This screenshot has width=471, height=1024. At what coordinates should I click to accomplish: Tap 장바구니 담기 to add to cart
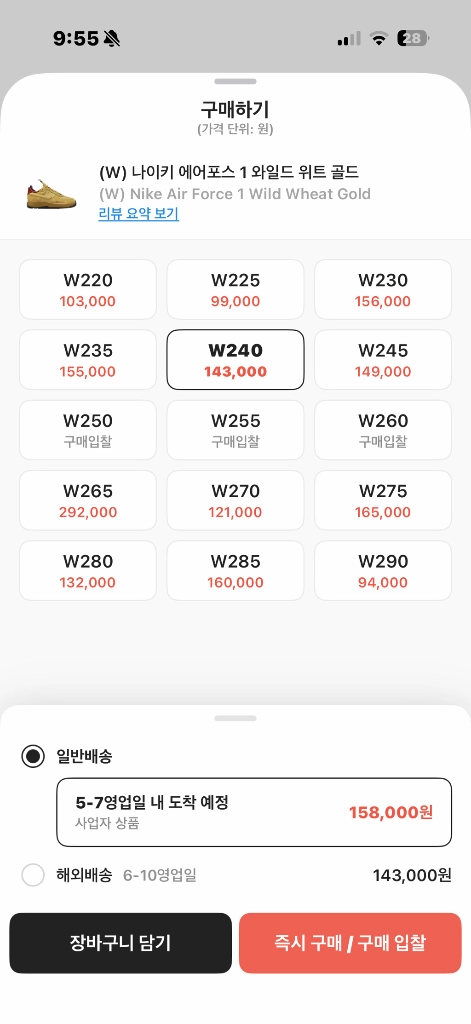tap(121, 943)
